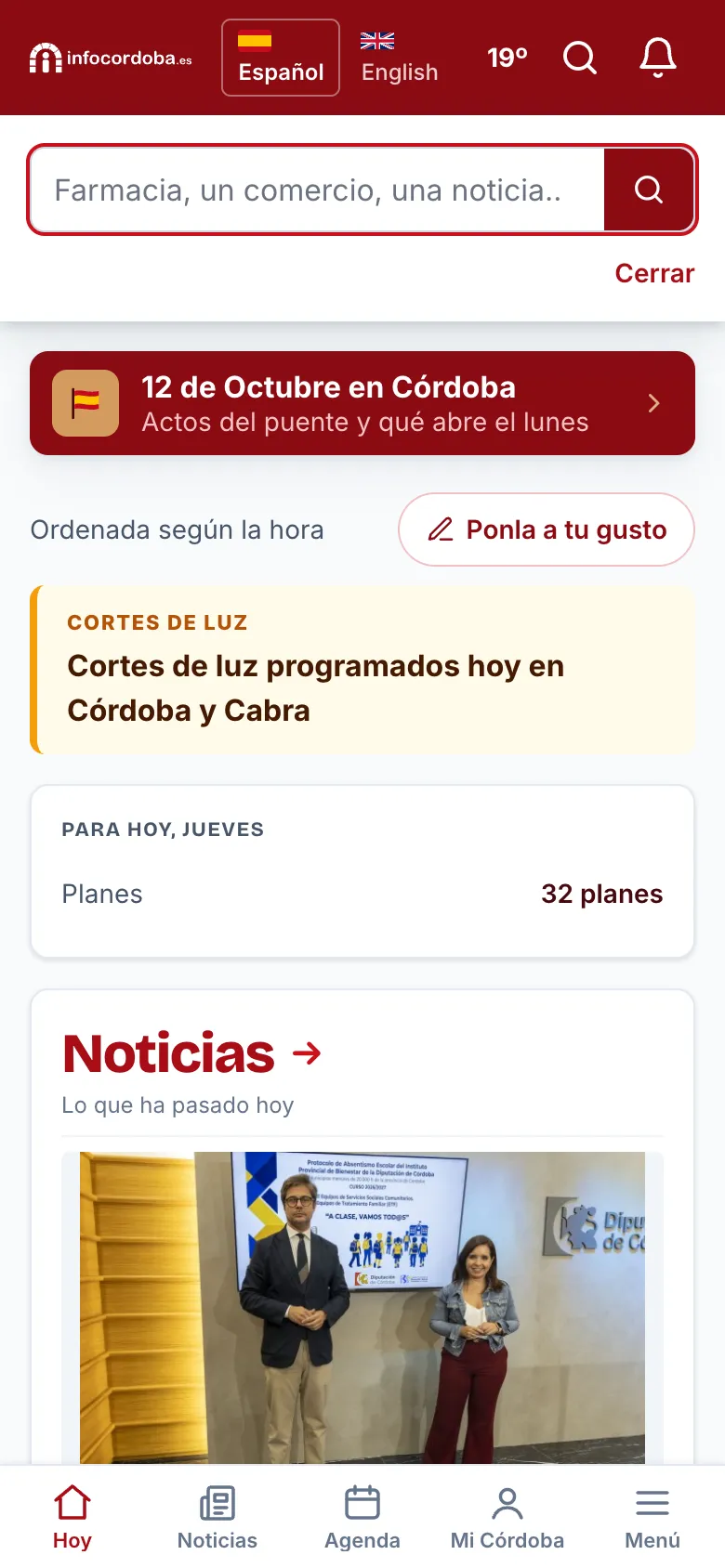
Task: Open the news photo article
Action: coord(362,1308)
